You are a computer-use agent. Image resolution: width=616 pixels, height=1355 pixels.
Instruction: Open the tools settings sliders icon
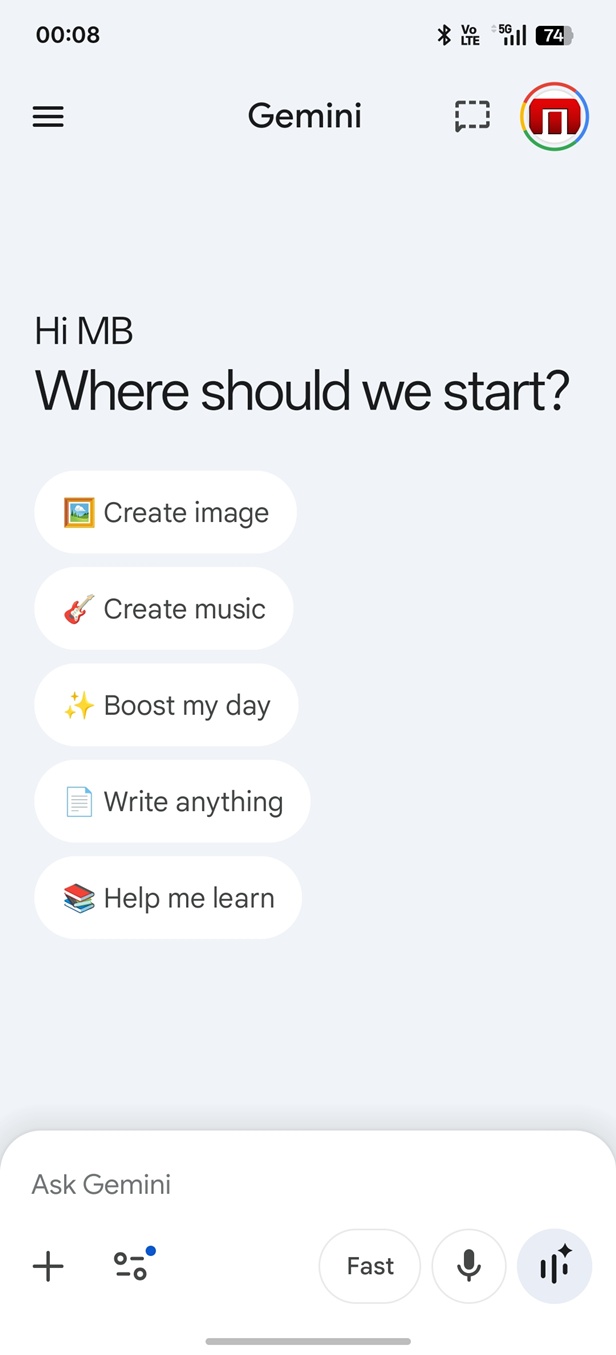[131, 1266]
